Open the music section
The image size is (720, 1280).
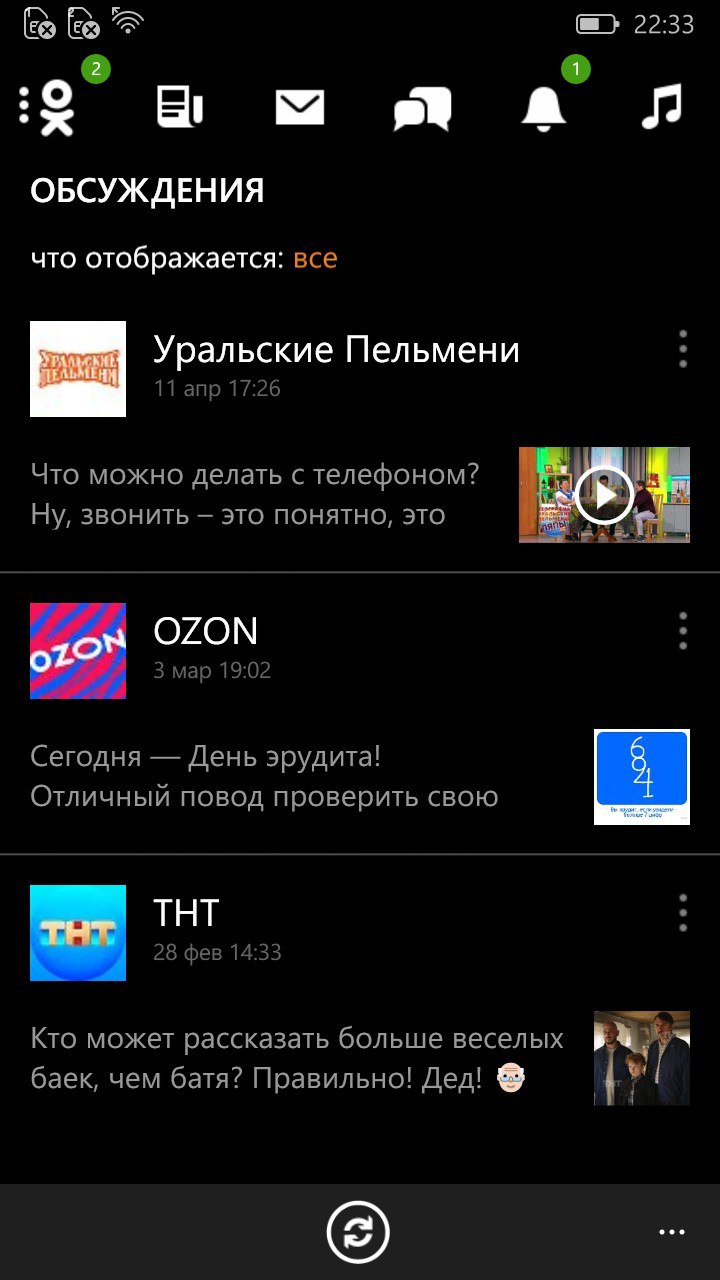pos(661,106)
